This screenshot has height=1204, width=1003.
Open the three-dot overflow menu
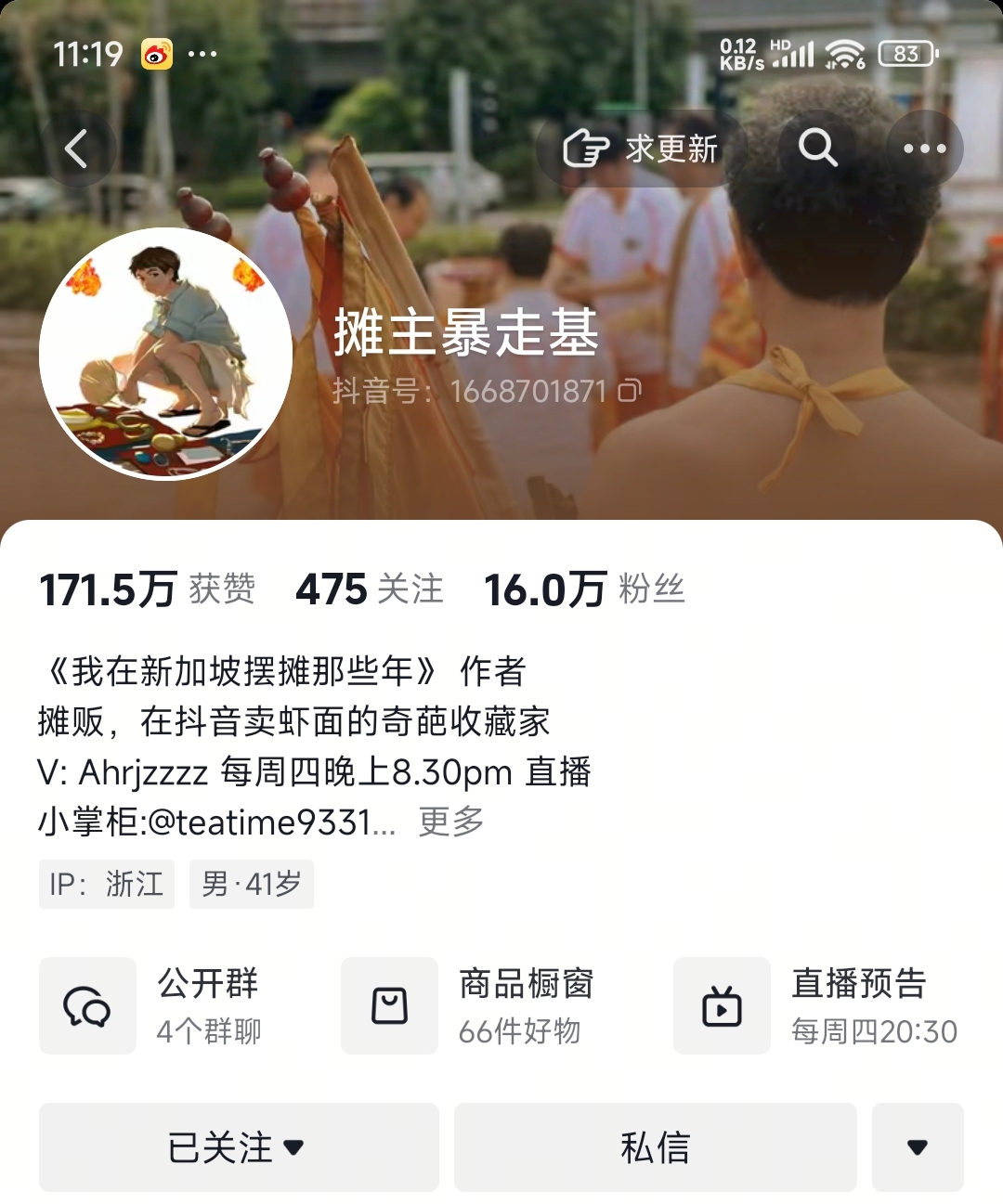[924, 149]
